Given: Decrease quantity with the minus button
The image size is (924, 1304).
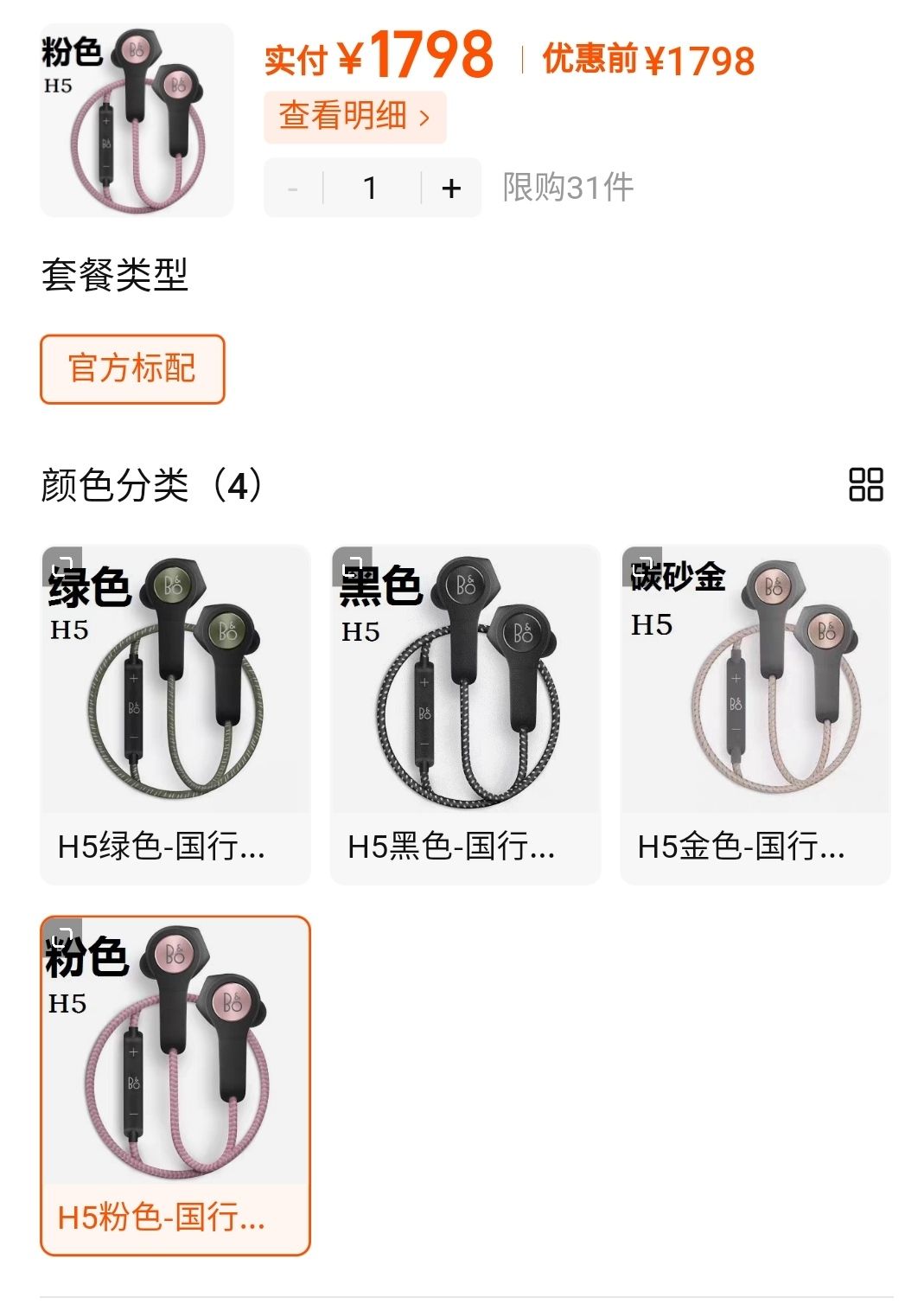Looking at the screenshot, I should 293,189.
